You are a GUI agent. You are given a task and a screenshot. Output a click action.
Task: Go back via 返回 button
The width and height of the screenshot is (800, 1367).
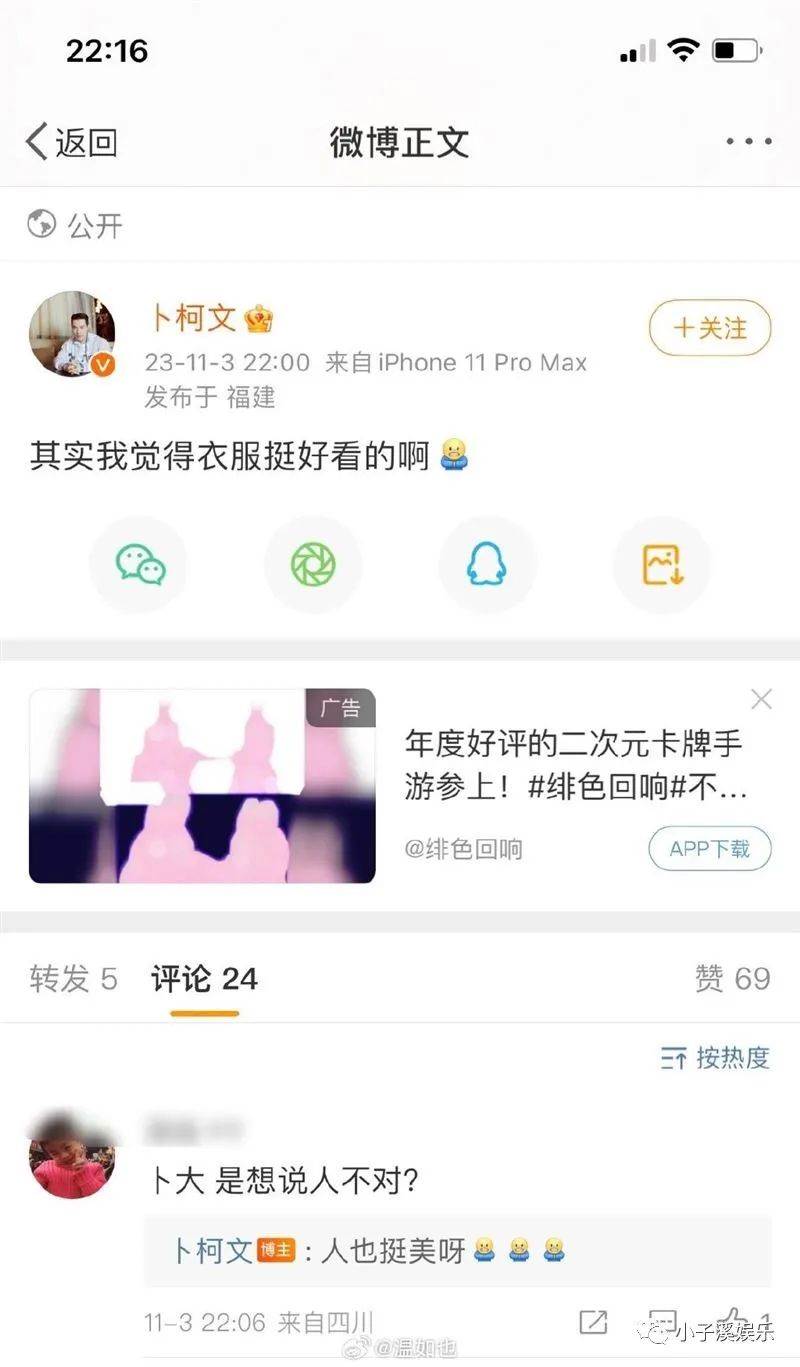(x=71, y=142)
